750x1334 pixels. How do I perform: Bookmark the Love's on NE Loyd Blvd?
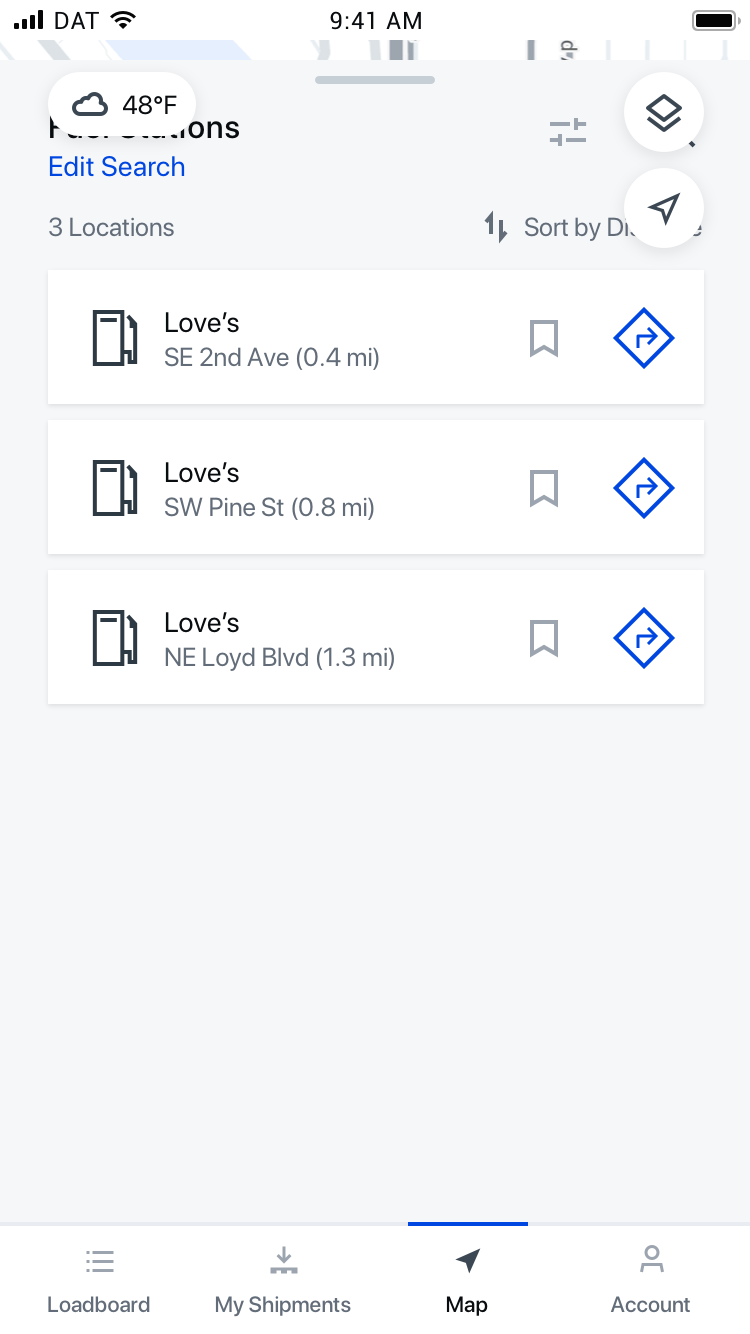pyautogui.click(x=543, y=638)
